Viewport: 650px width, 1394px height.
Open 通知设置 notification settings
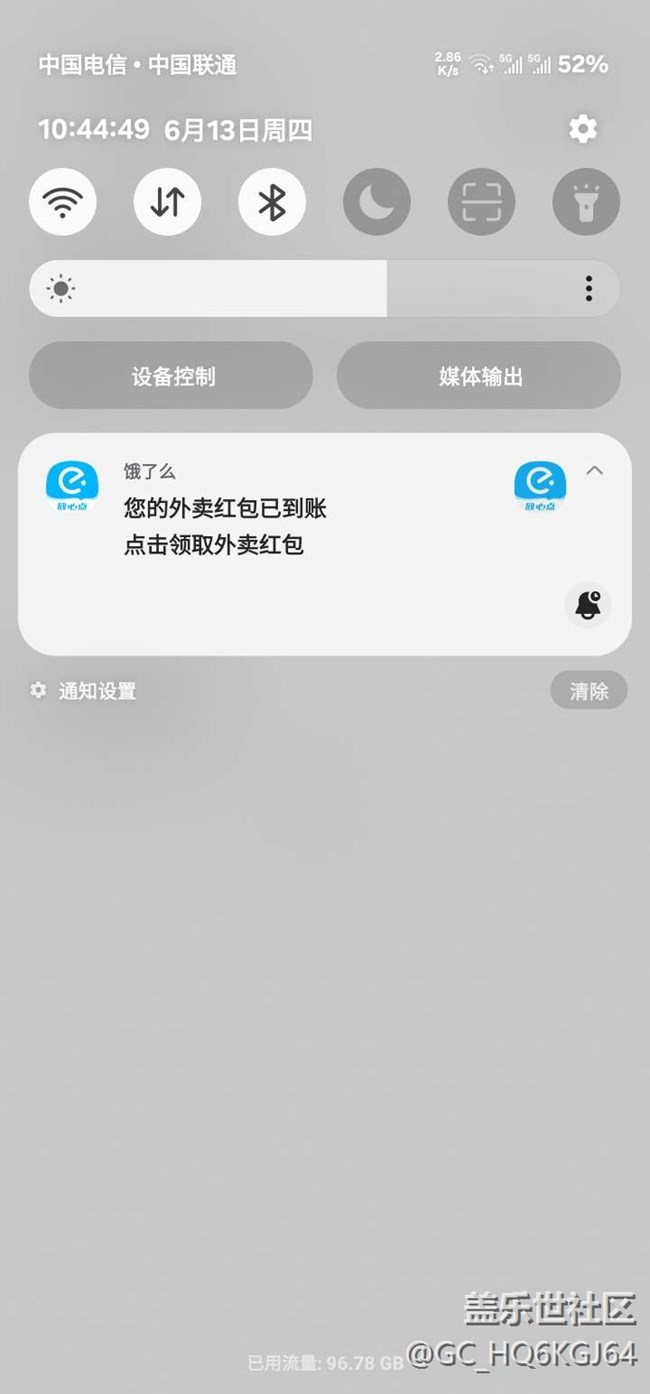coord(83,691)
